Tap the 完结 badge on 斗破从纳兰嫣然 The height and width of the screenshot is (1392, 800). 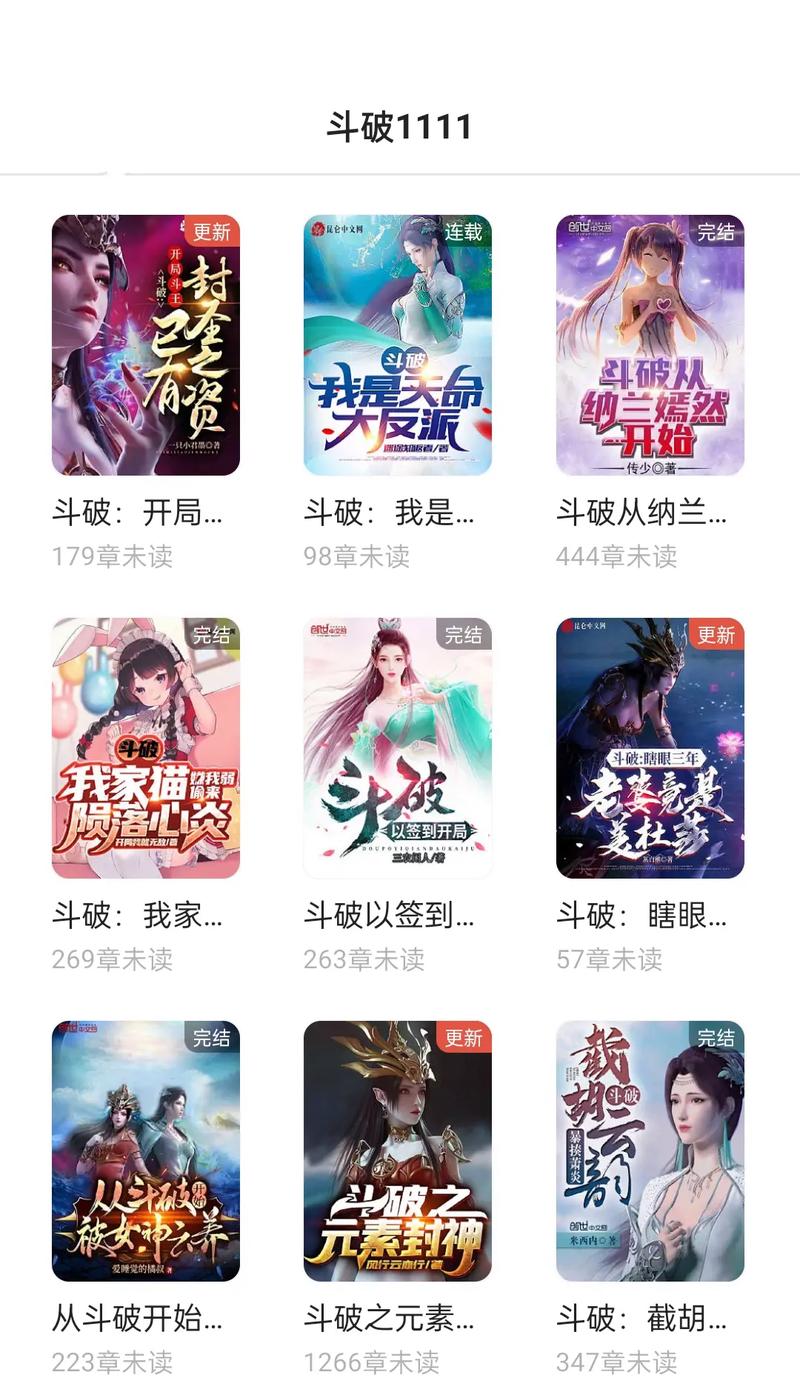716,231
